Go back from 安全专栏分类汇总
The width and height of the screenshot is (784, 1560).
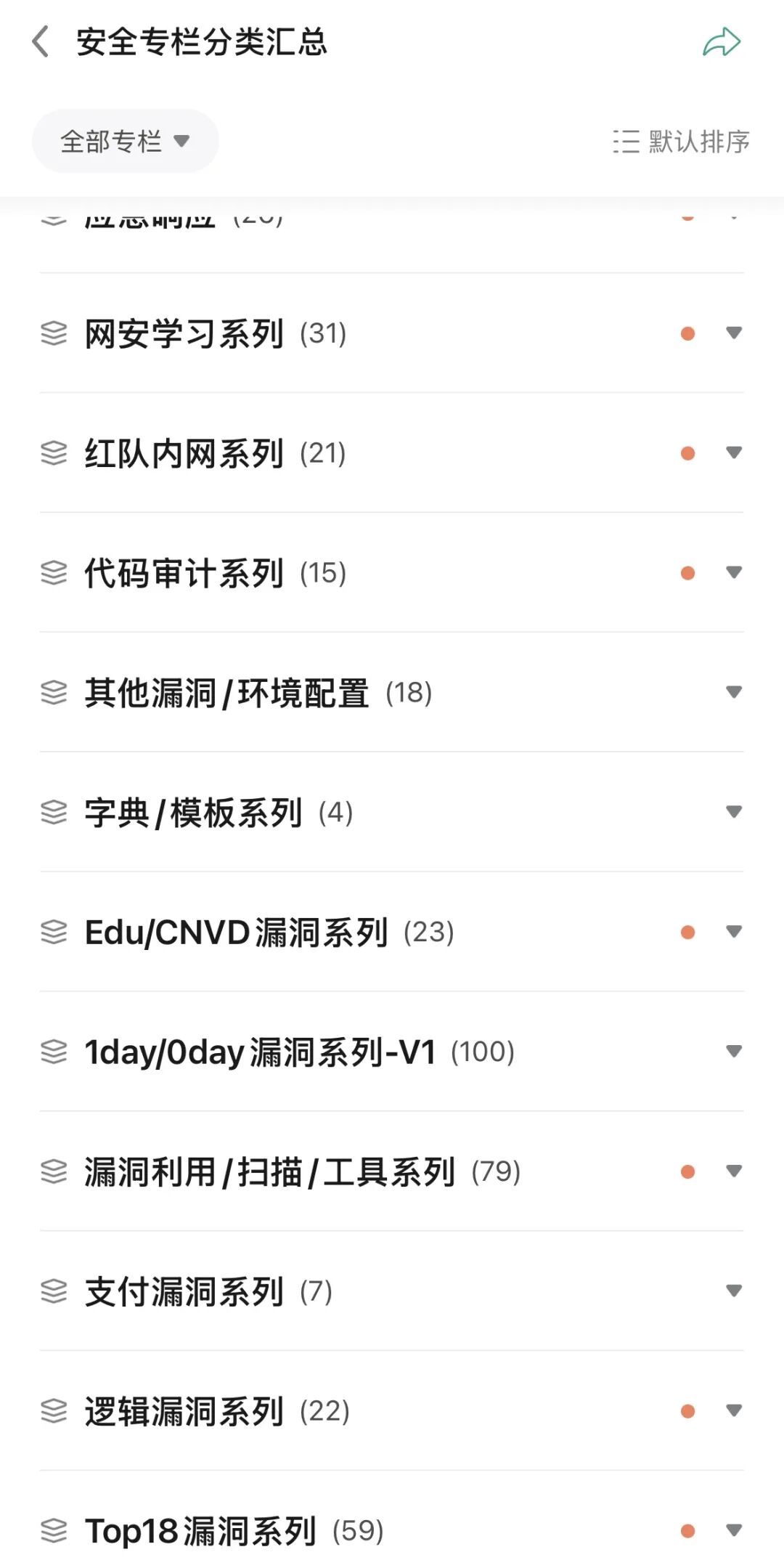click(x=41, y=41)
